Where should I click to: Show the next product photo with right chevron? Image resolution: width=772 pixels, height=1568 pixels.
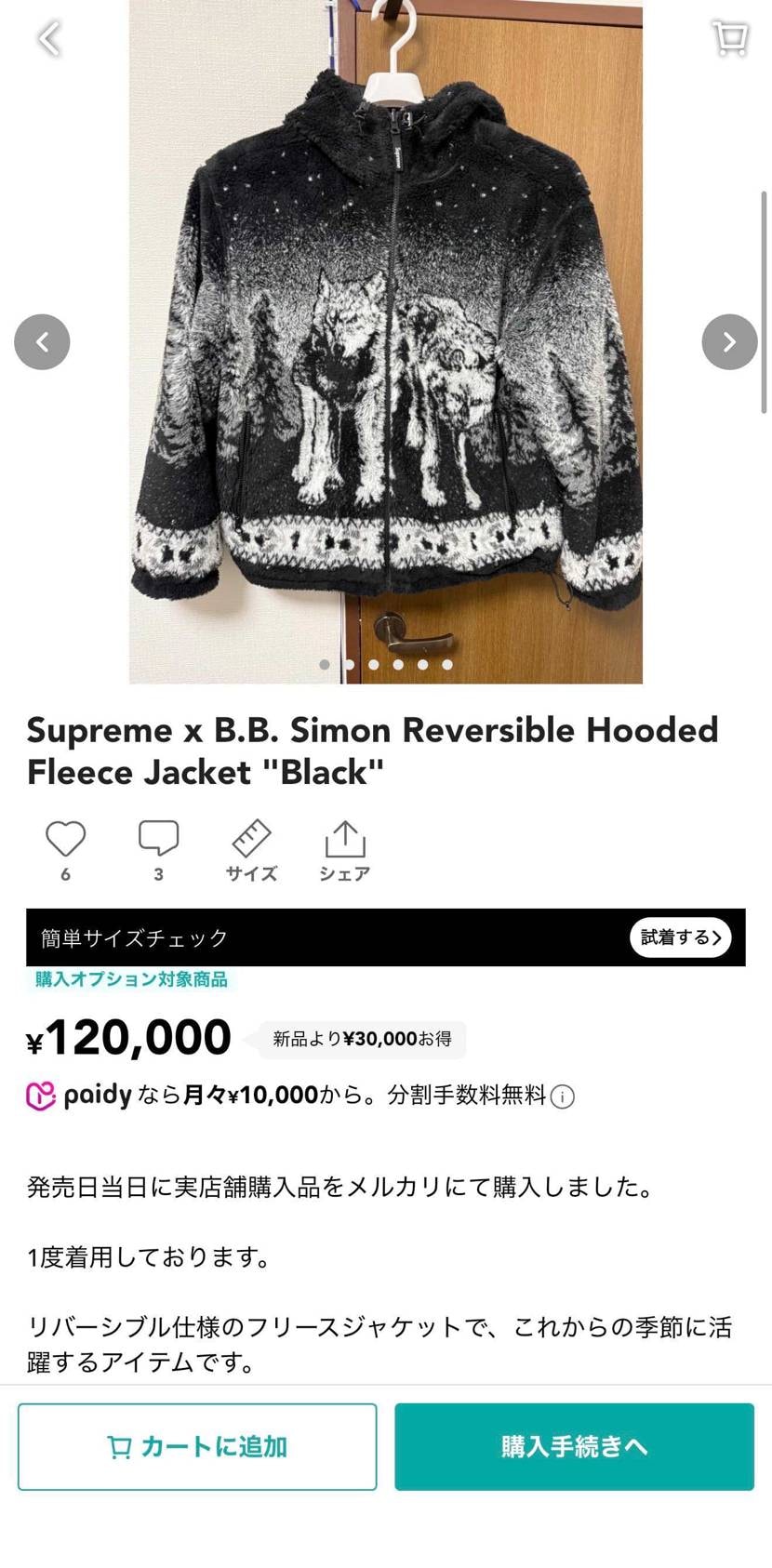pos(728,341)
